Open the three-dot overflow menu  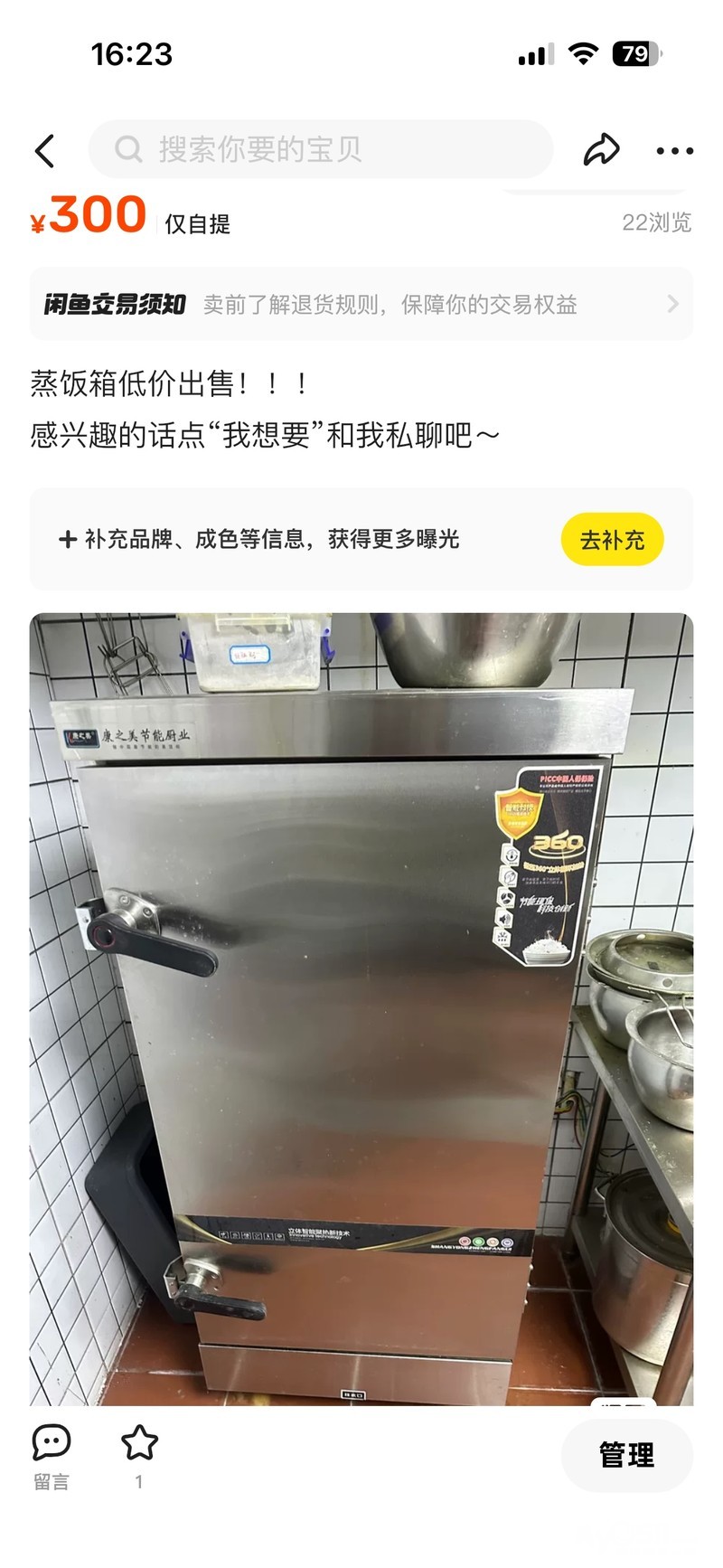pos(674,151)
